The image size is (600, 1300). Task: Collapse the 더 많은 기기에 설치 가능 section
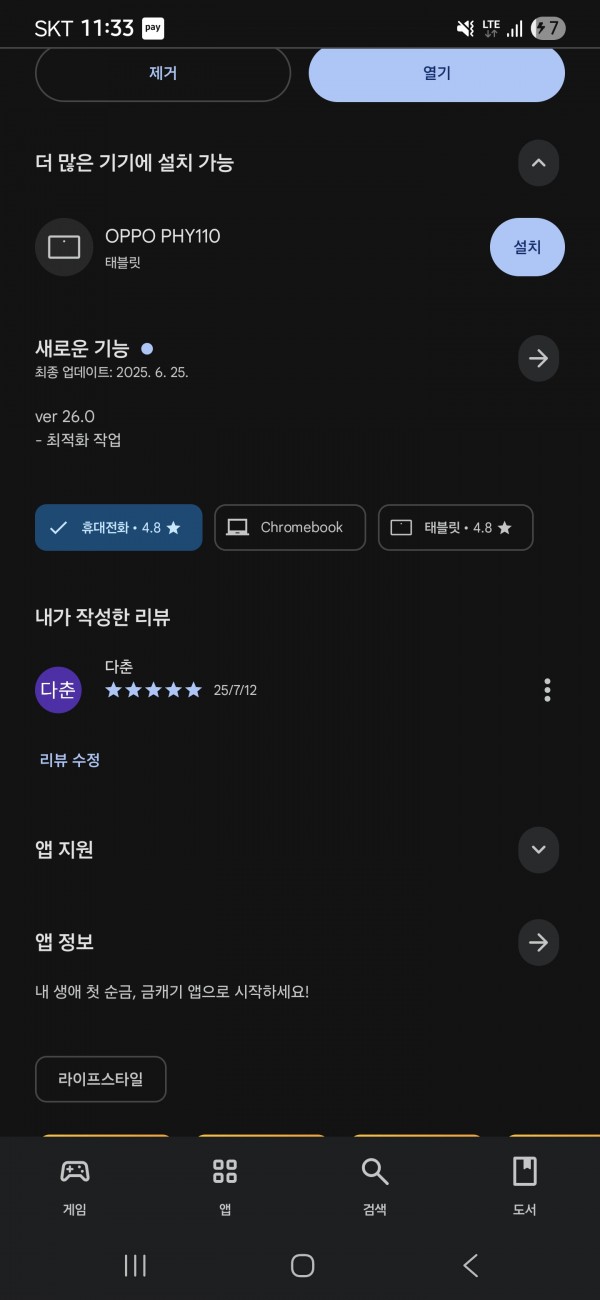(539, 163)
